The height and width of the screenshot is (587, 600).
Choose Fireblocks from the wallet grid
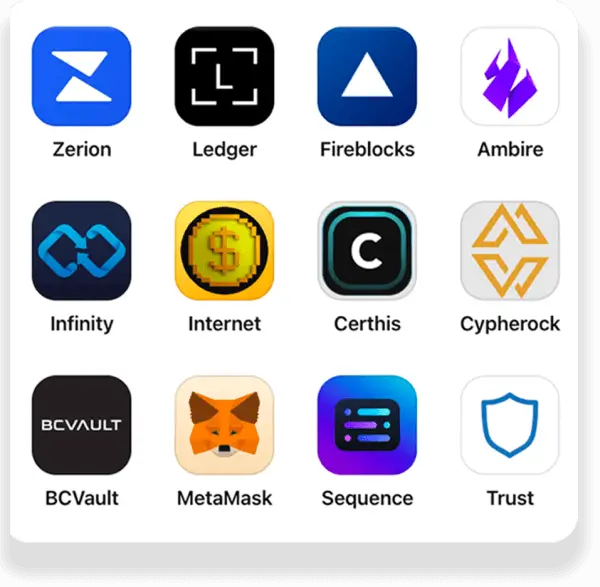coord(367,76)
